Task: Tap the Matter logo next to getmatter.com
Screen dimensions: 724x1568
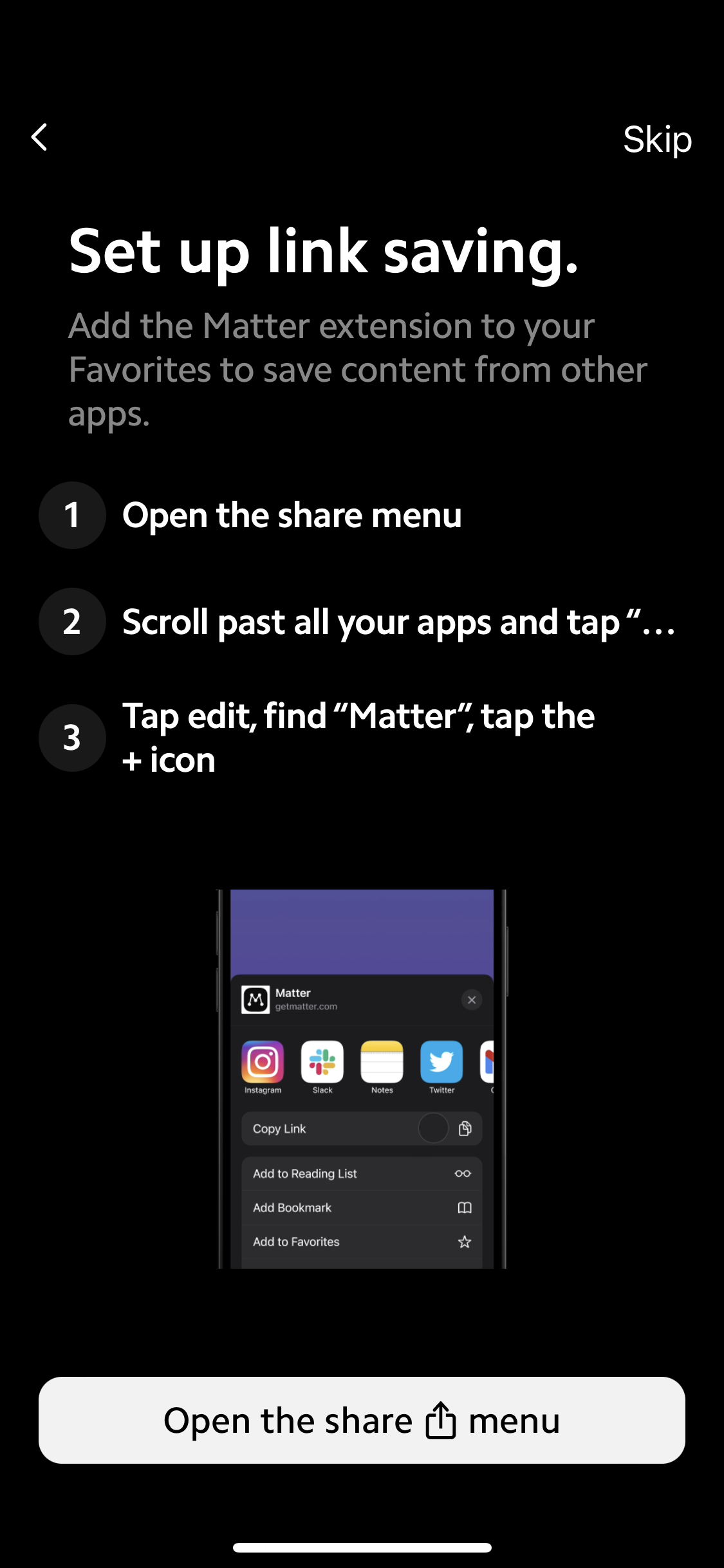Action: tap(255, 1000)
